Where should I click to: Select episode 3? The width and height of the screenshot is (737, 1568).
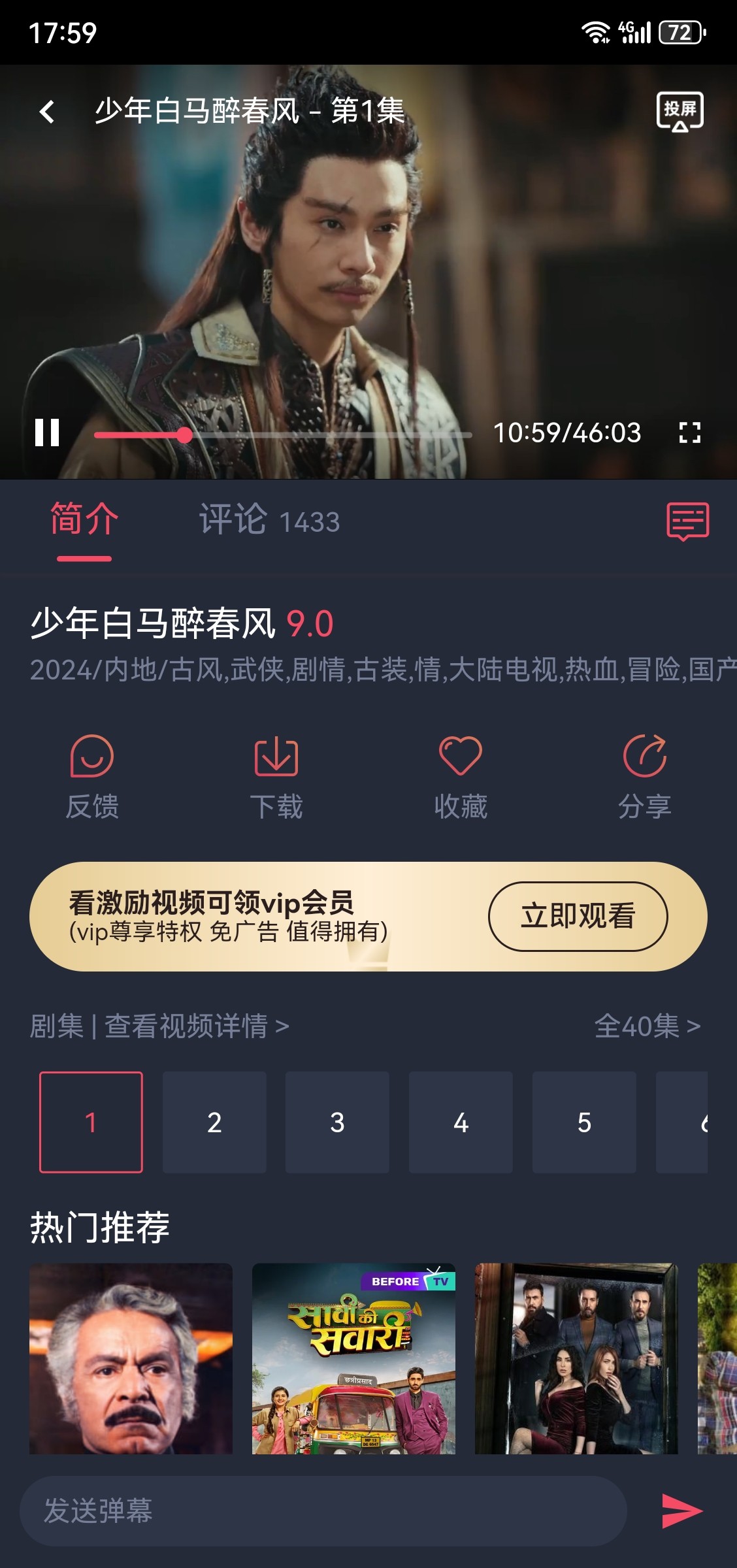[337, 1122]
